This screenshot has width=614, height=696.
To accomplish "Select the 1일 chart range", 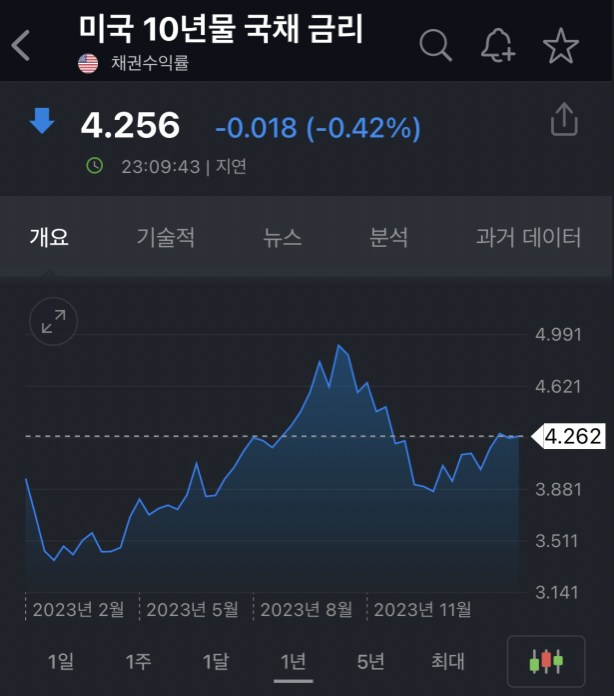I will pyautogui.click(x=61, y=661).
